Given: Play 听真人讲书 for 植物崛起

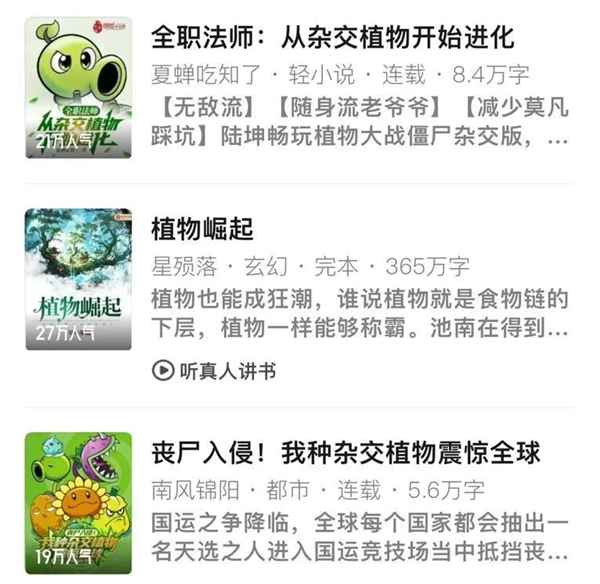Looking at the screenshot, I should (x=213, y=371).
